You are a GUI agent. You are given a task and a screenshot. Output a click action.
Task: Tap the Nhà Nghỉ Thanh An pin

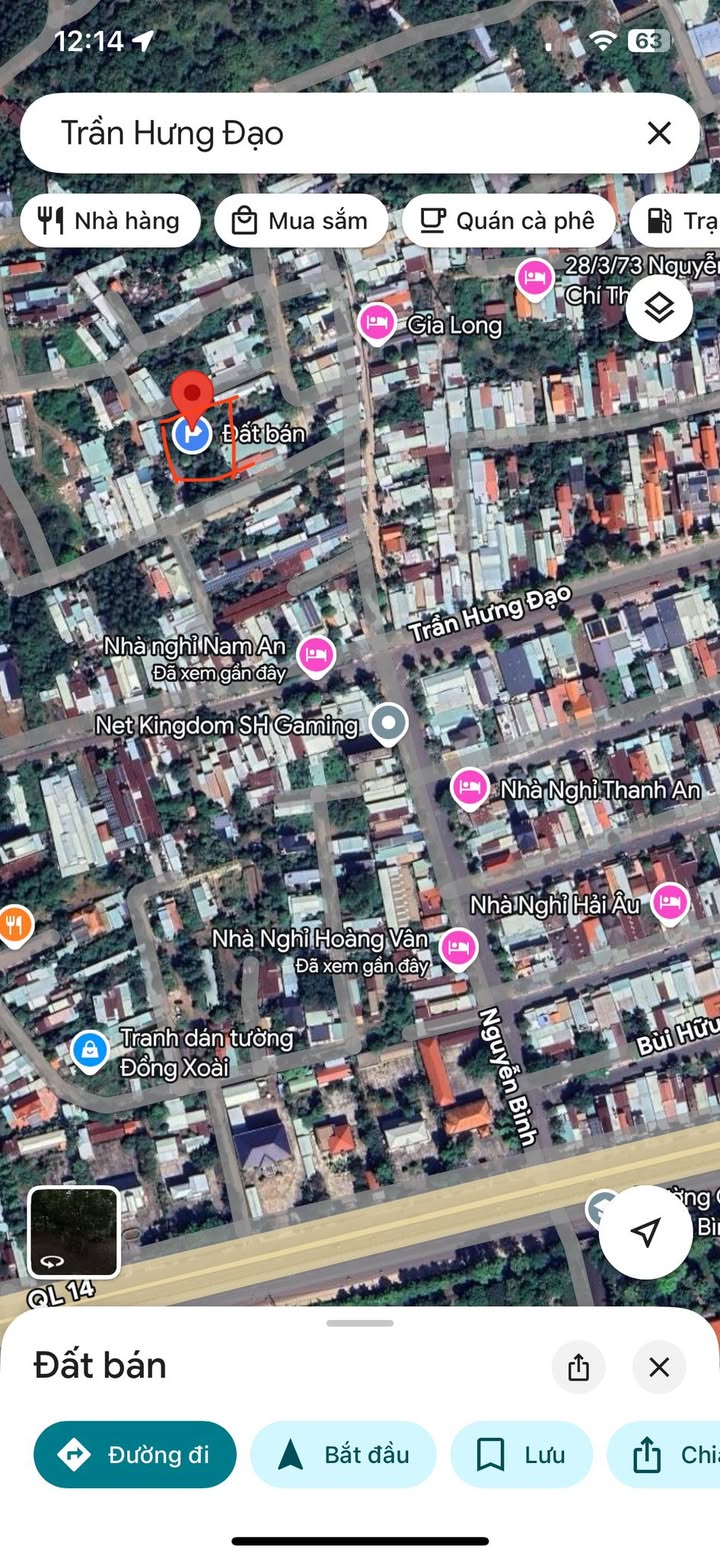click(x=469, y=789)
